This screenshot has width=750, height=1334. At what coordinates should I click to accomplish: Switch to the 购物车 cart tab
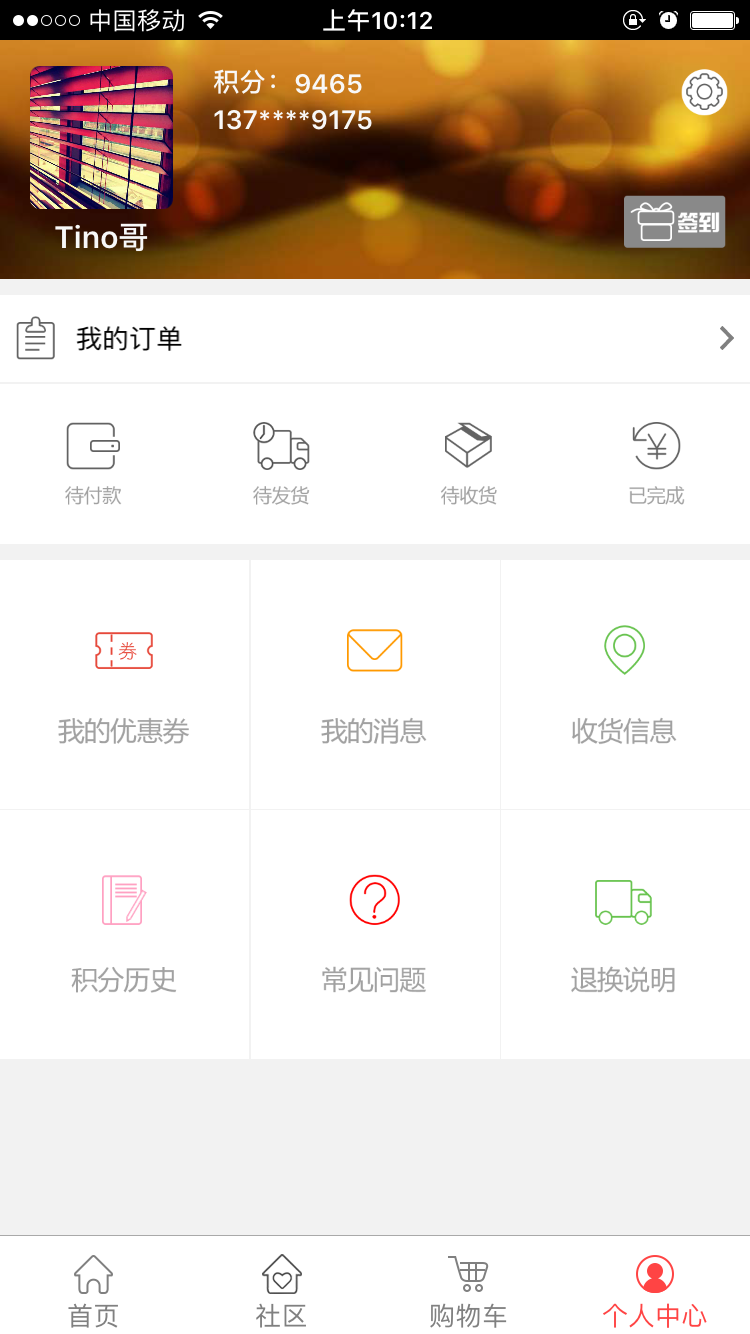[468, 1290]
